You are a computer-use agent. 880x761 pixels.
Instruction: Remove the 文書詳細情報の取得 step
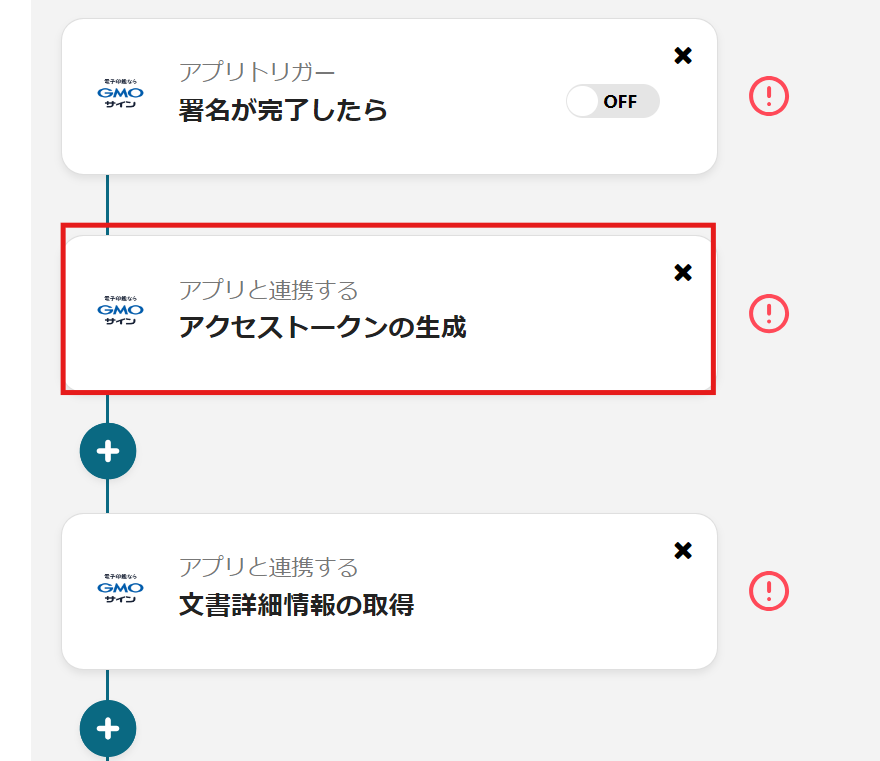point(683,551)
